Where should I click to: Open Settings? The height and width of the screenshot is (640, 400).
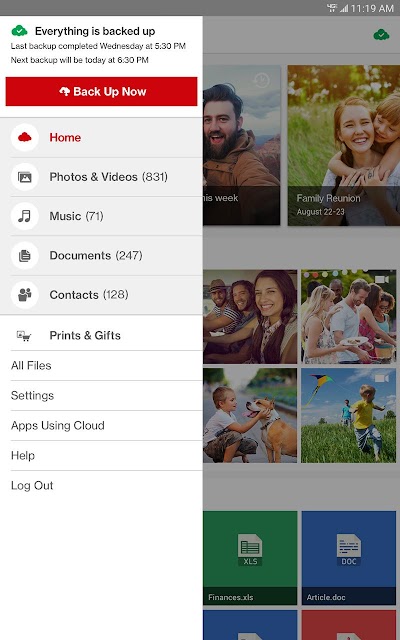coord(101,396)
